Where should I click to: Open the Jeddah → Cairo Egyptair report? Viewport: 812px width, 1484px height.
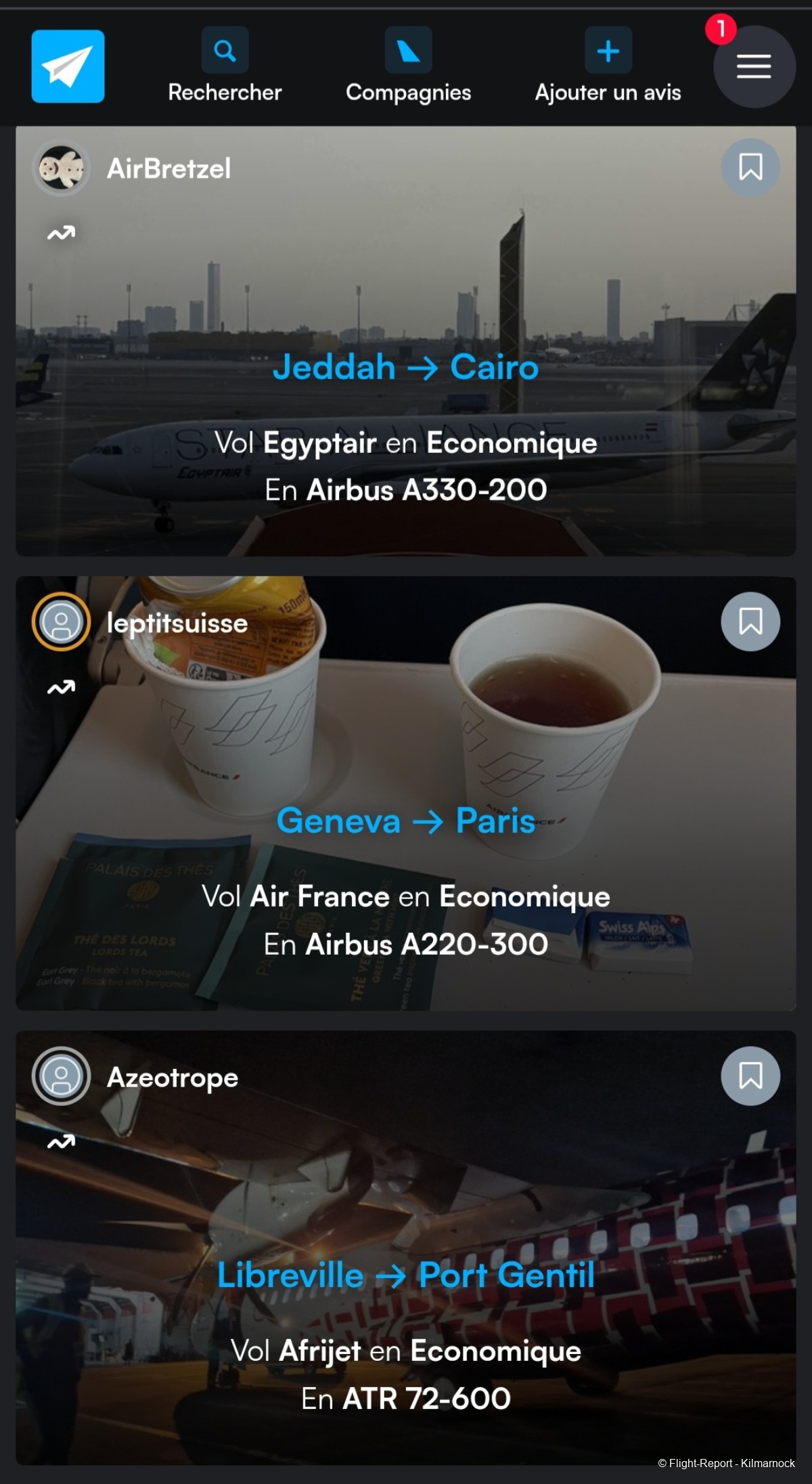tap(406, 367)
